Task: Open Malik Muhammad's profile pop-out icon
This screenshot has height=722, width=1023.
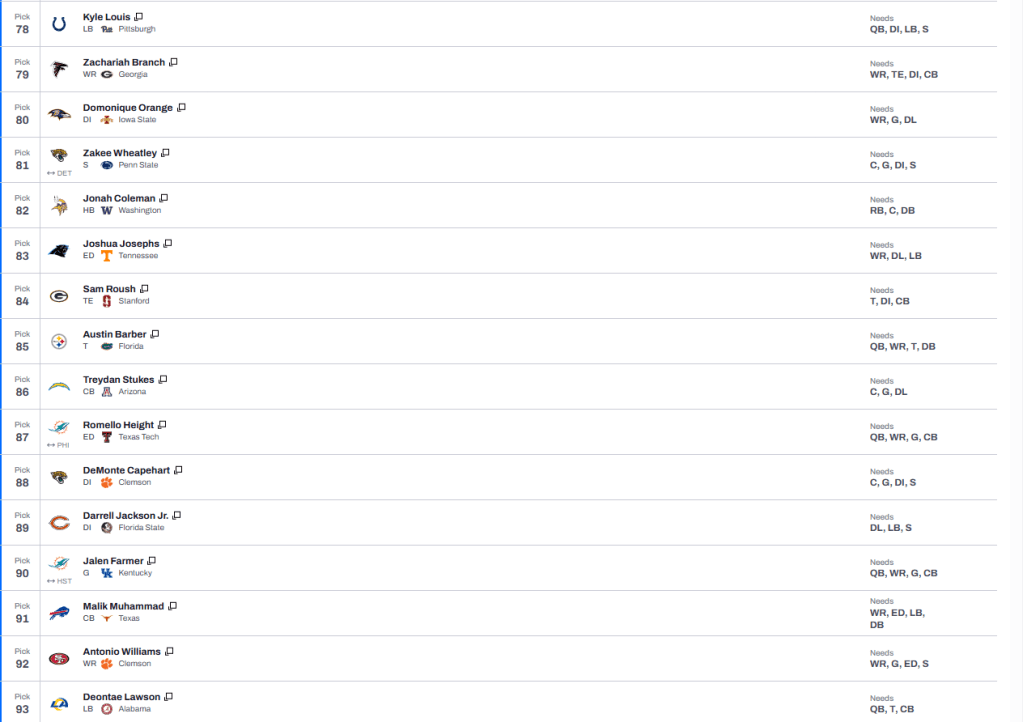Action: [x=173, y=606]
